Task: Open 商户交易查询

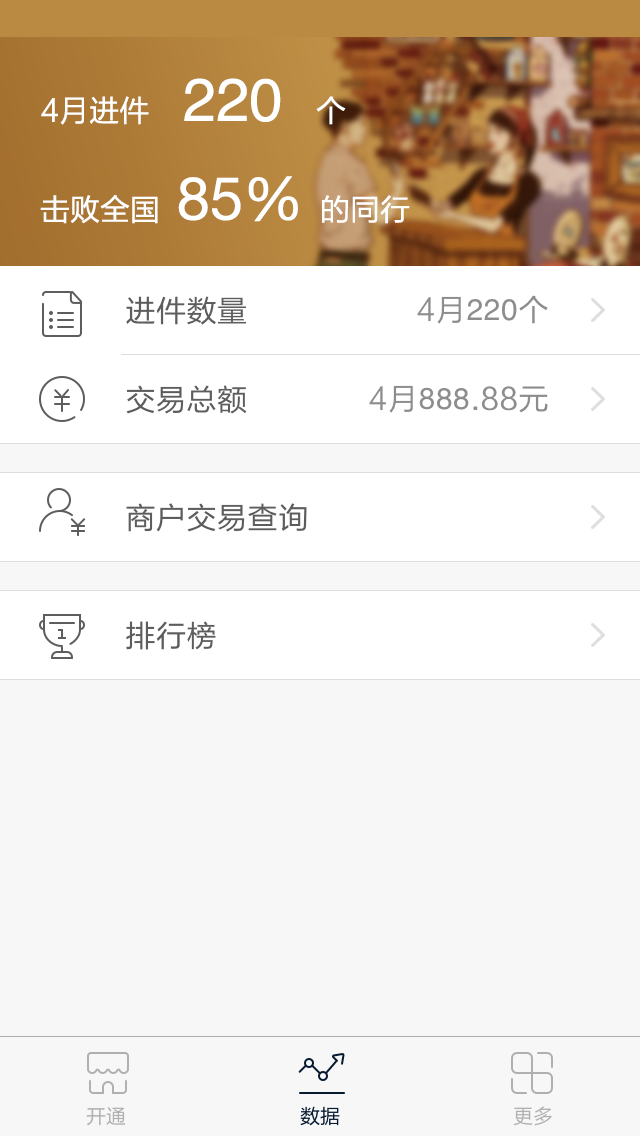Action: (320, 517)
